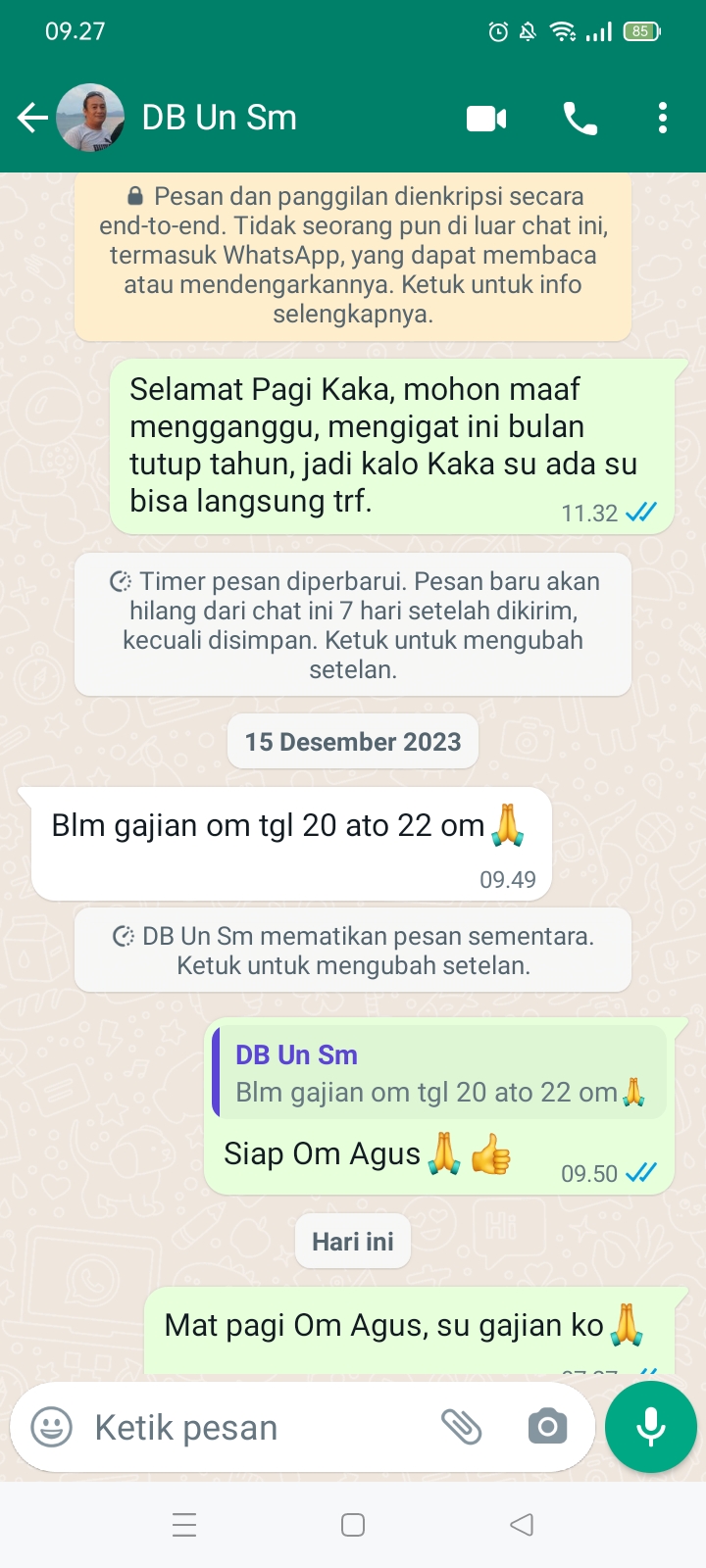Tap the back triangle navigation button
The width and height of the screenshot is (706, 1568).
tap(521, 1524)
